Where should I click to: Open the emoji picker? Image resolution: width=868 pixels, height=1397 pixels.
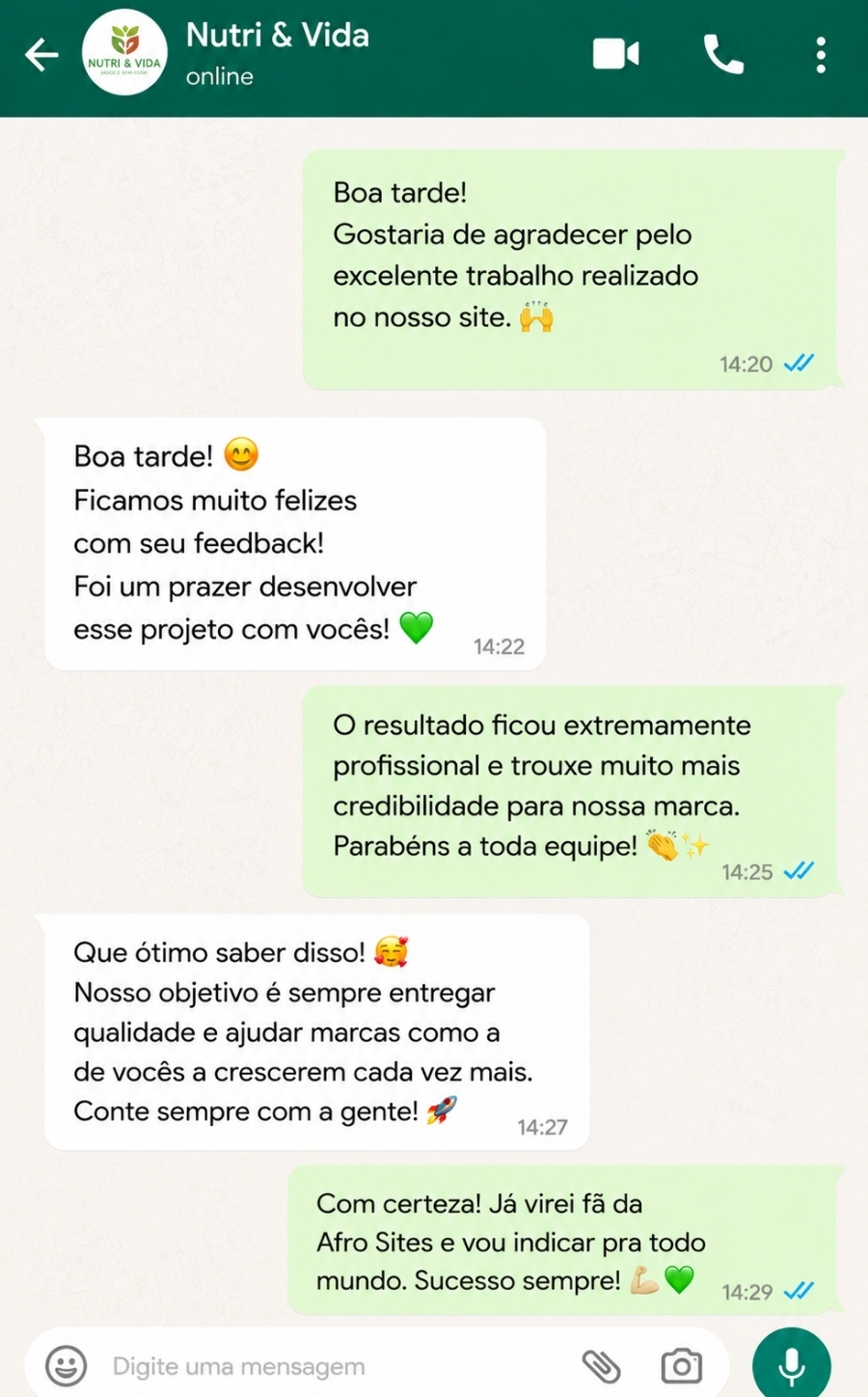pyautogui.click(x=67, y=1366)
